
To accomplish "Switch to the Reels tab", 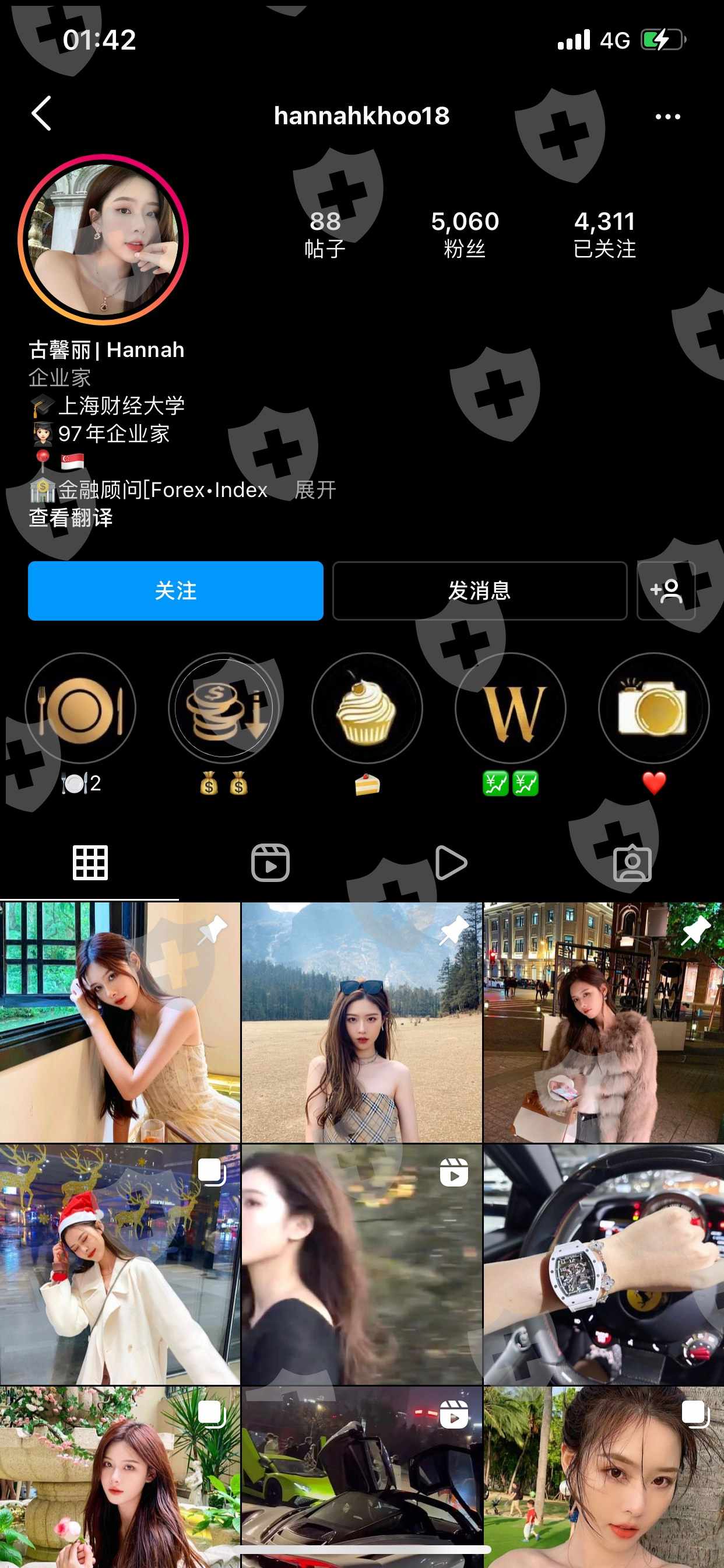I will [270, 863].
